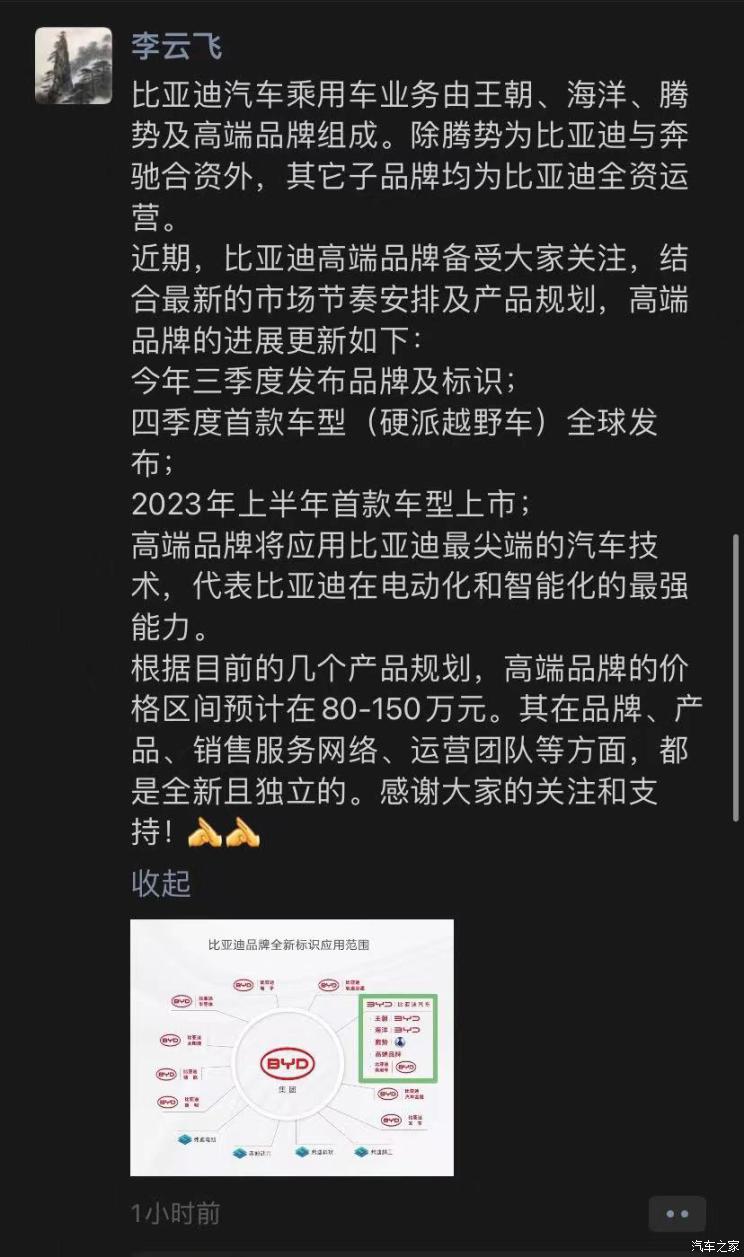Click the small BYD badge beside 出行服务 label
This screenshot has width=744, height=1257.
(167, 1073)
